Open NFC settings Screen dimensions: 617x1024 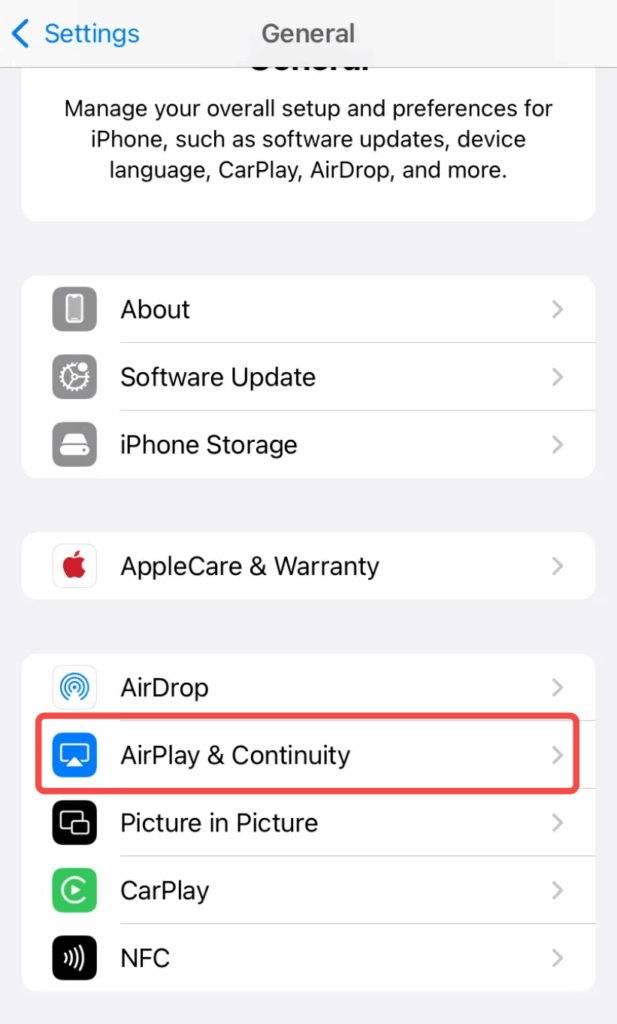tap(308, 958)
